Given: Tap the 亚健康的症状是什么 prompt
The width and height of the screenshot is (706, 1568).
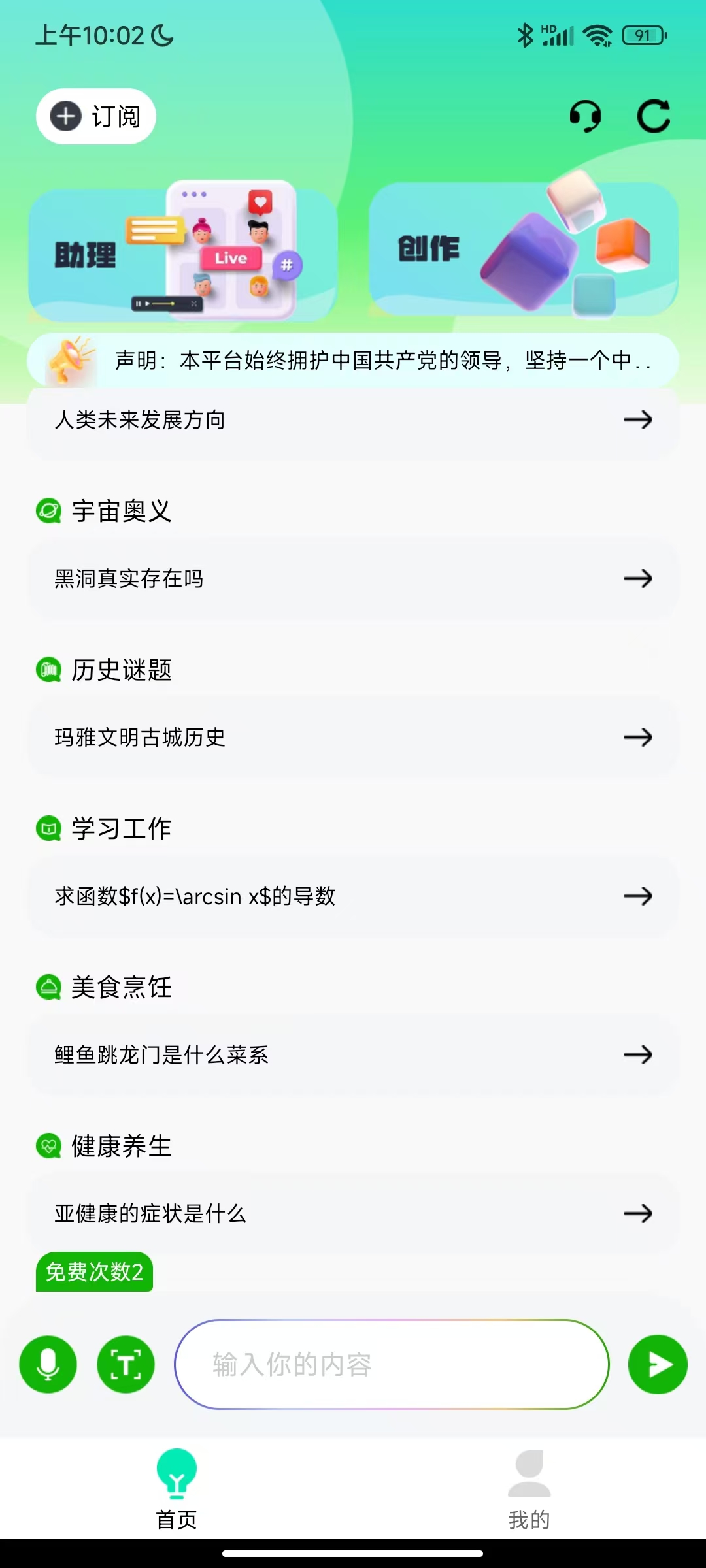Looking at the screenshot, I should point(353,1214).
